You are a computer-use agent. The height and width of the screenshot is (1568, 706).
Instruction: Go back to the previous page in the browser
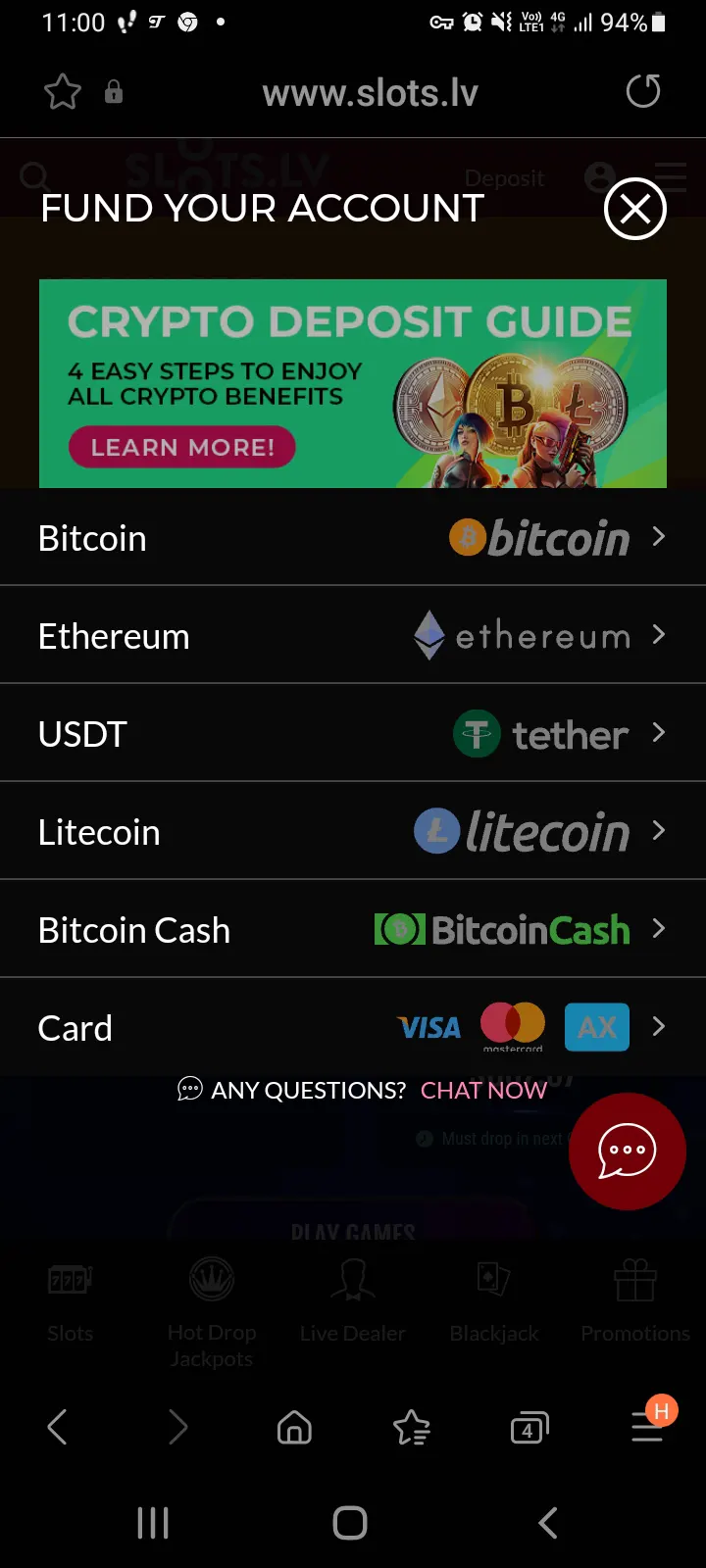pos(58,1428)
